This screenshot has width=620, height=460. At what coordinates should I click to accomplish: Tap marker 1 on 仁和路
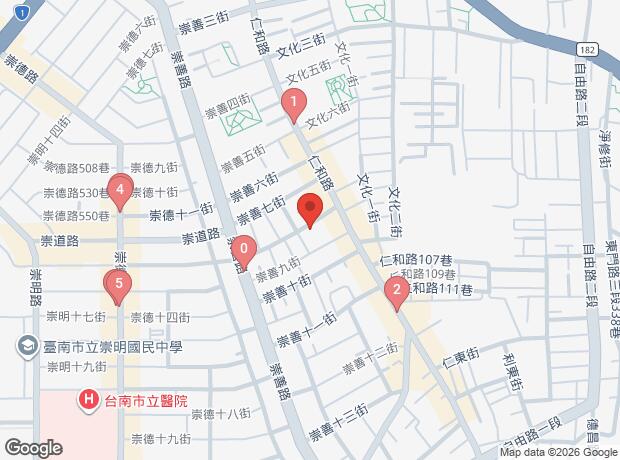tap(294, 105)
